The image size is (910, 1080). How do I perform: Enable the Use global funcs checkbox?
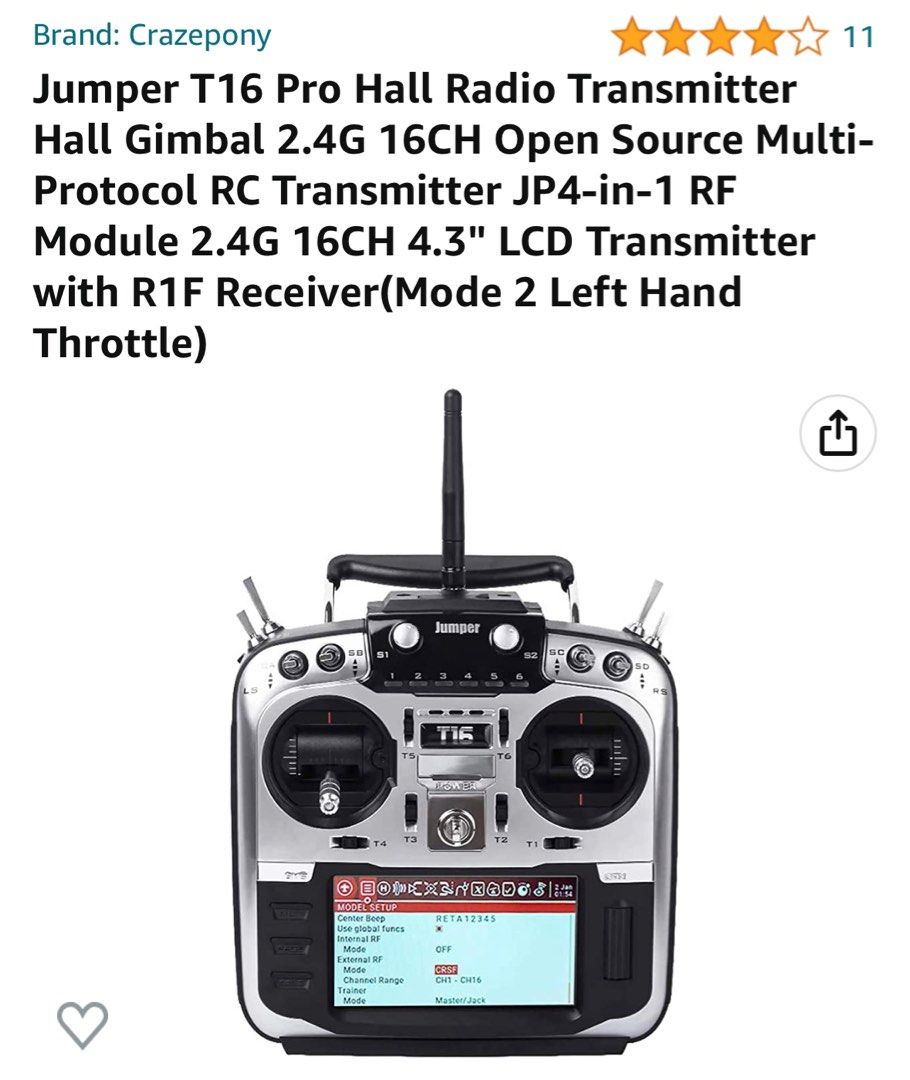(x=439, y=929)
